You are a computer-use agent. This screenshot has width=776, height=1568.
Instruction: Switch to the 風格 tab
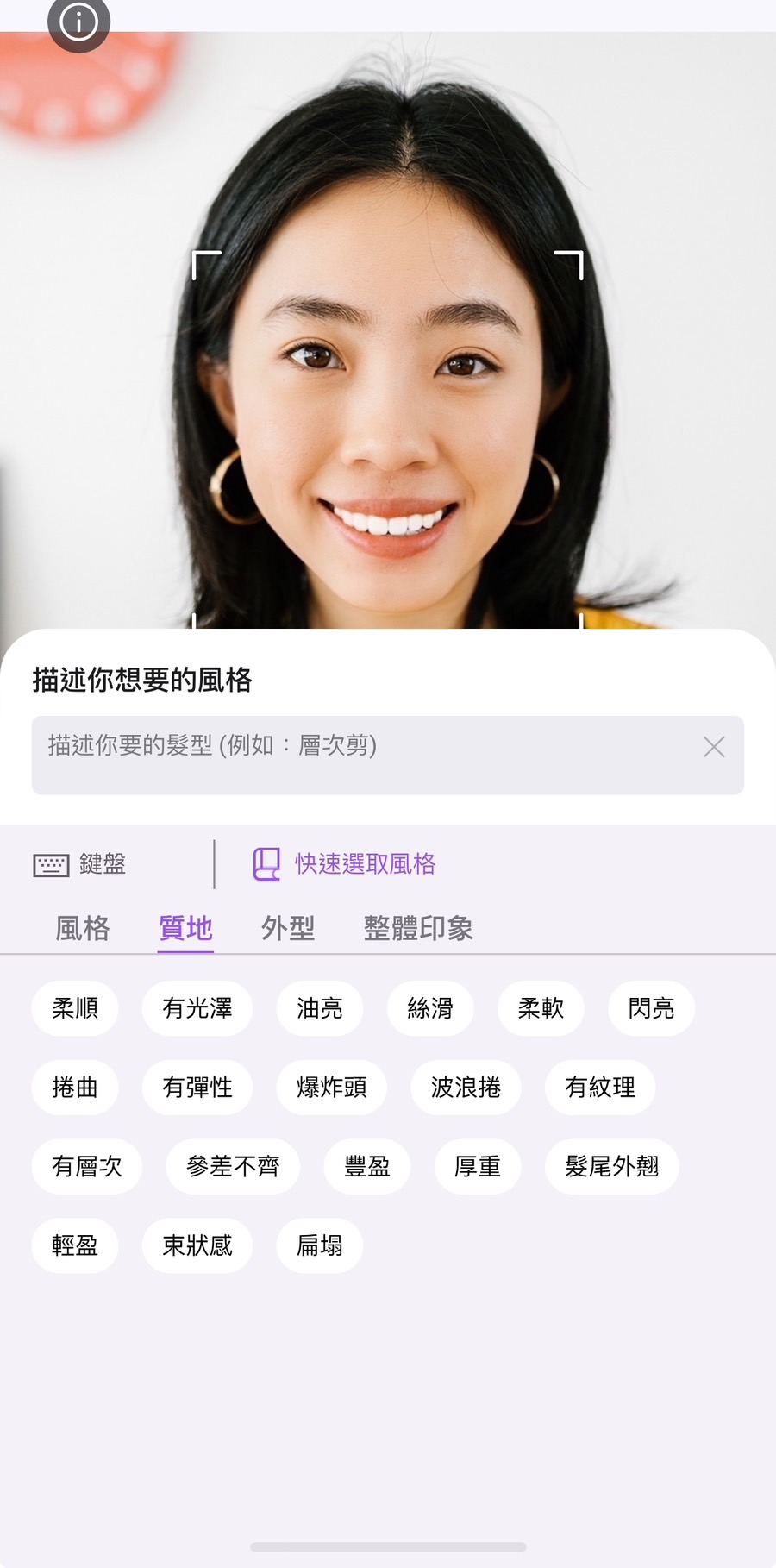(x=83, y=929)
